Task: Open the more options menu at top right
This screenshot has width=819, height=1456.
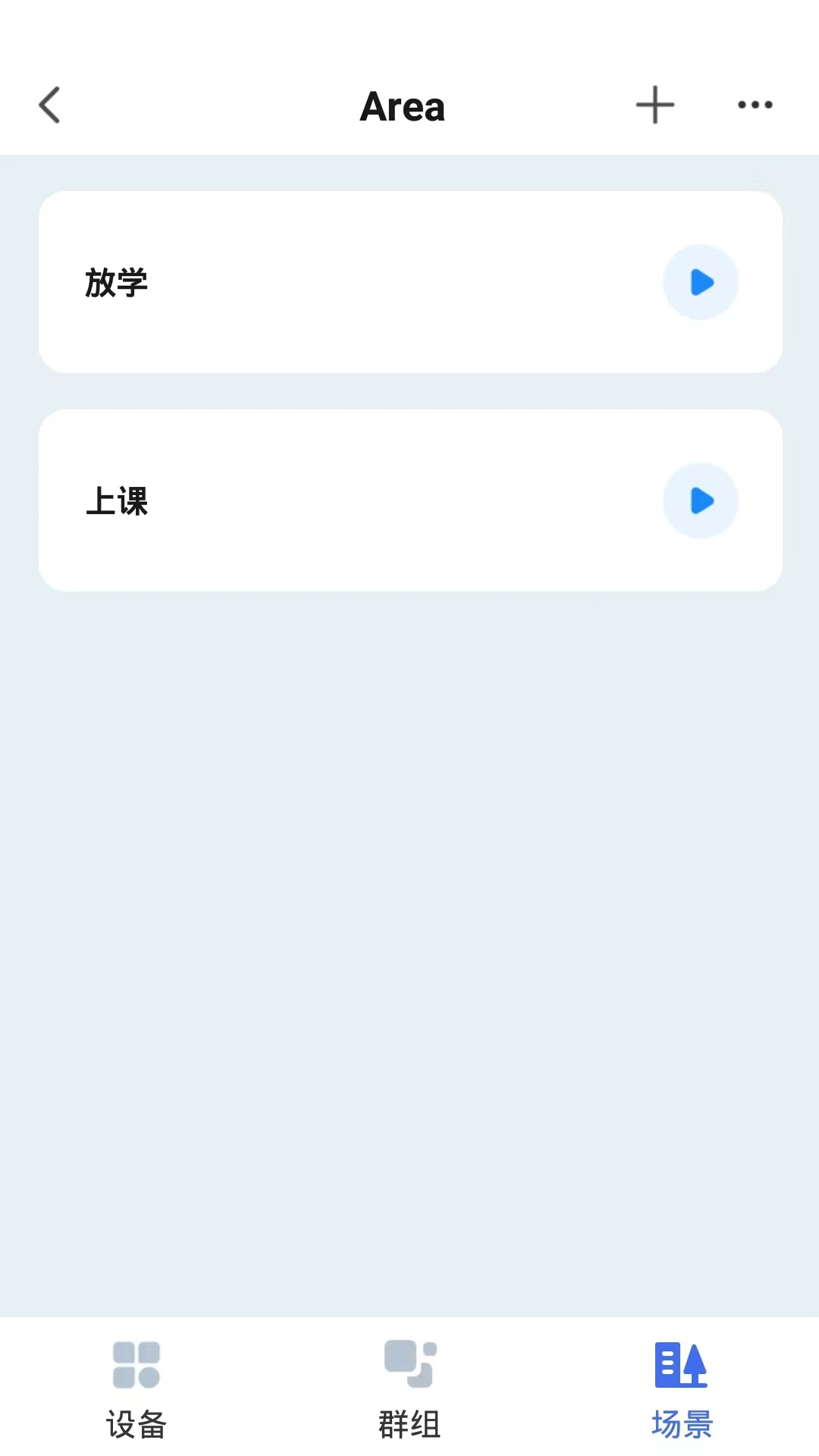Action: [755, 105]
